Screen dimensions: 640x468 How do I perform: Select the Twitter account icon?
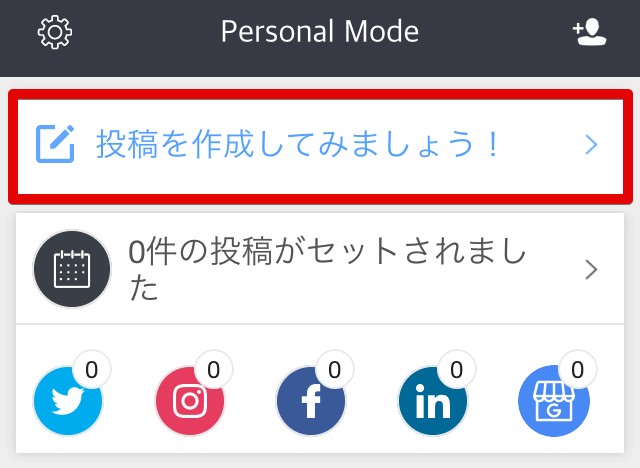(68, 400)
